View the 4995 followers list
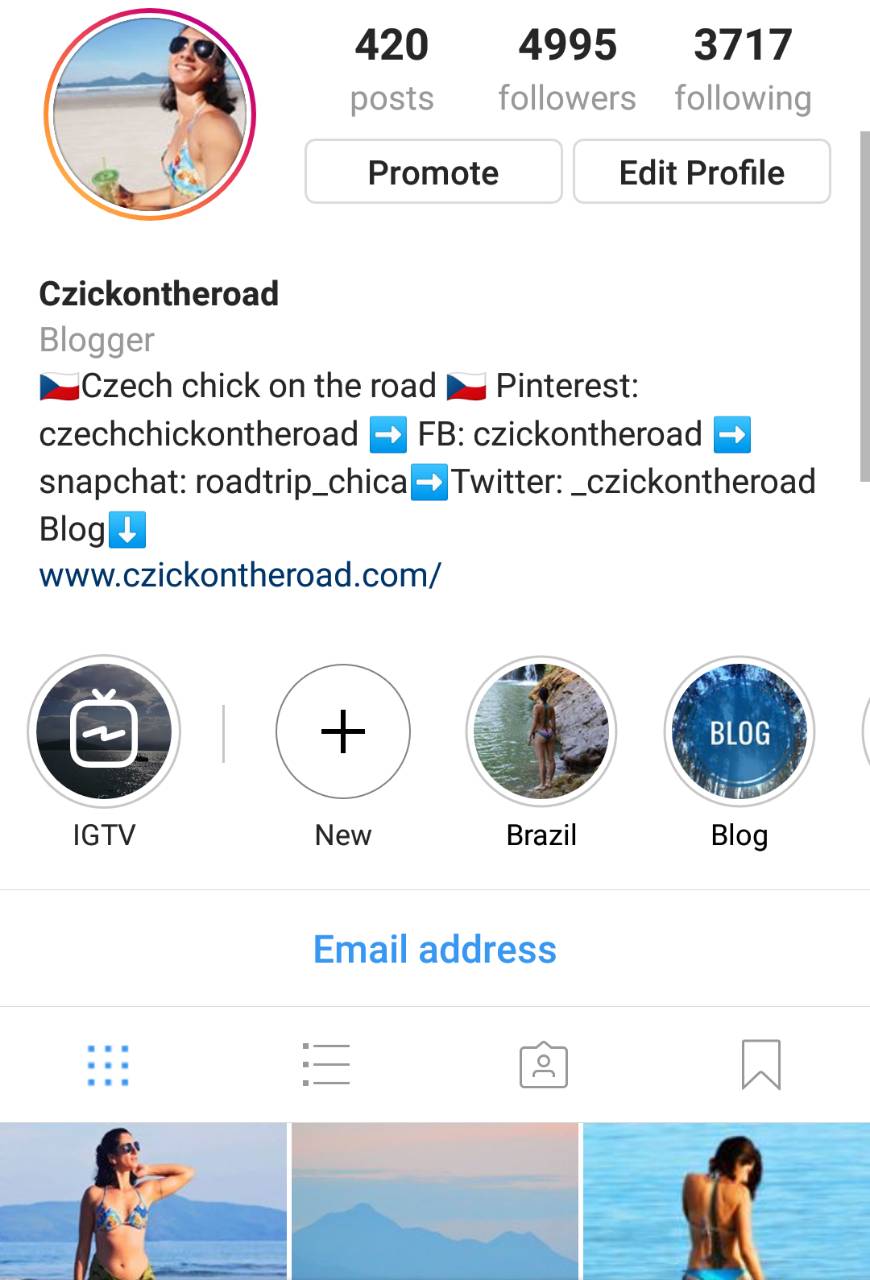The width and height of the screenshot is (870, 1280). [x=567, y=70]
